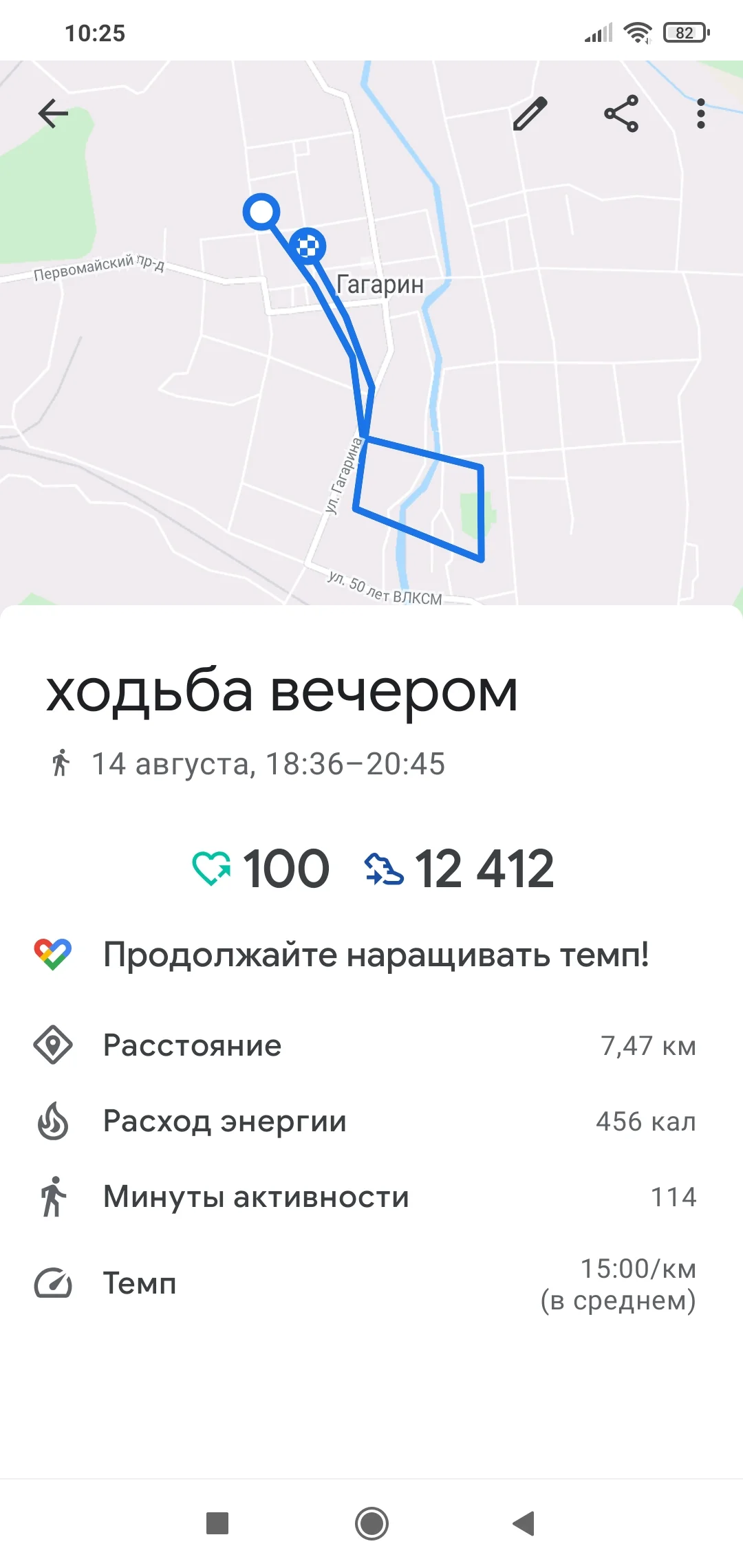Open the three-dot overflow menu
The width and height of the screenshot is (743, 1568).
(x=700, y=114)
